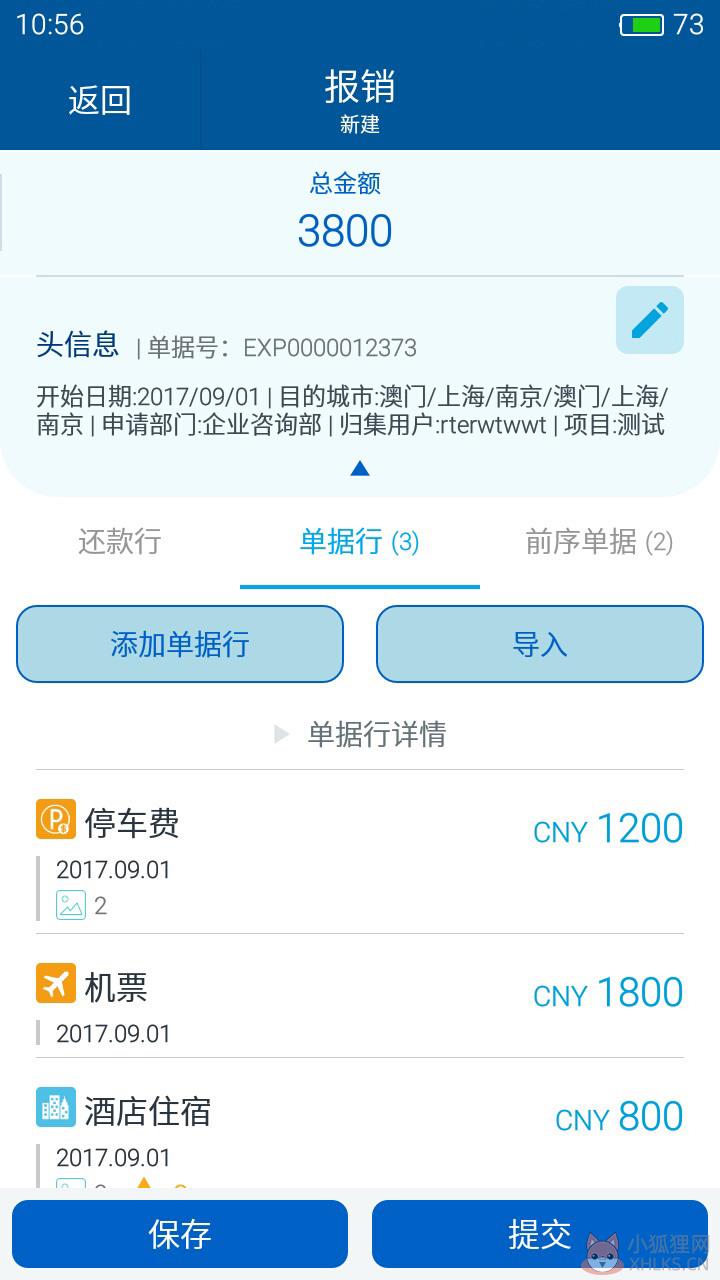Tap 添加单据行 to add a line
720x1280 pixels.
pyautogui.click(x=180, y=644)
